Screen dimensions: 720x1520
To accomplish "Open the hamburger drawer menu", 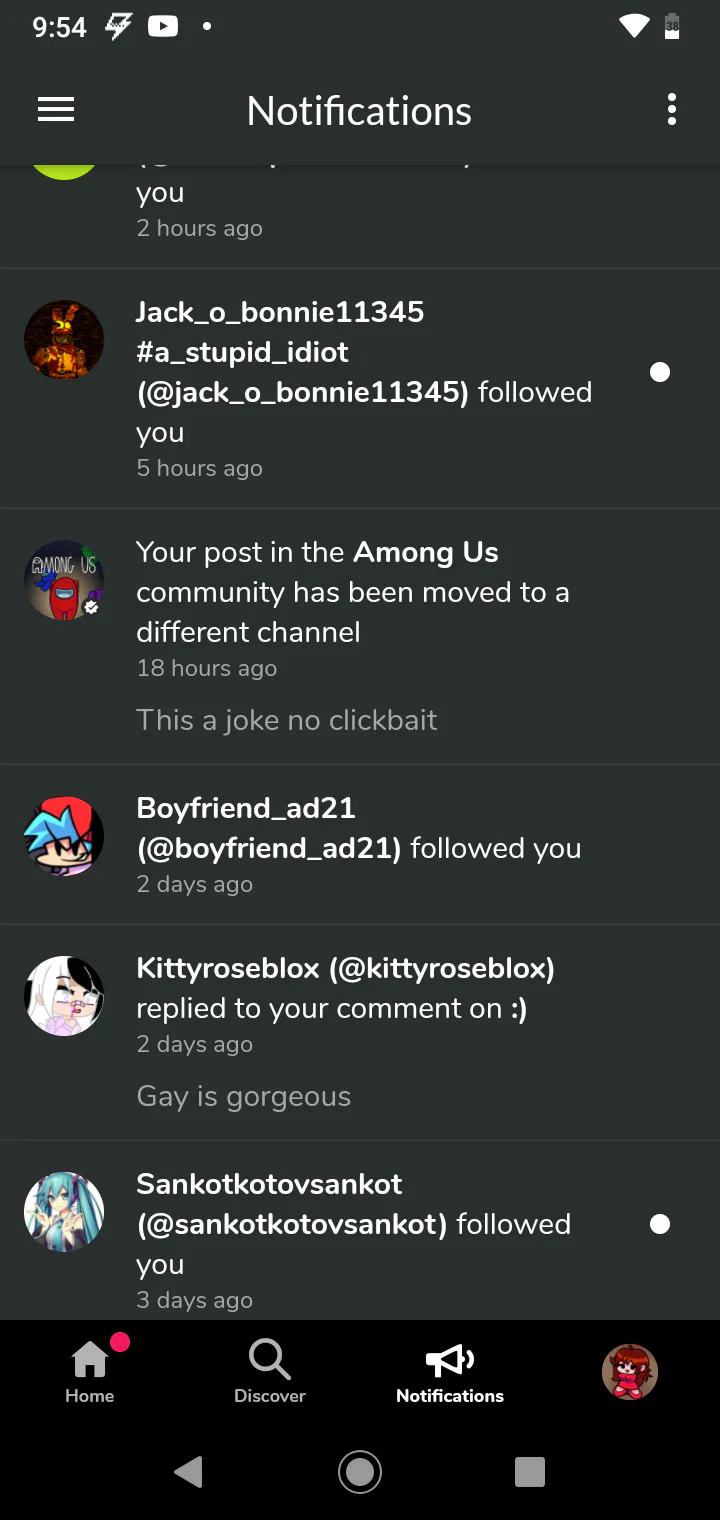I will click(56, 110).
